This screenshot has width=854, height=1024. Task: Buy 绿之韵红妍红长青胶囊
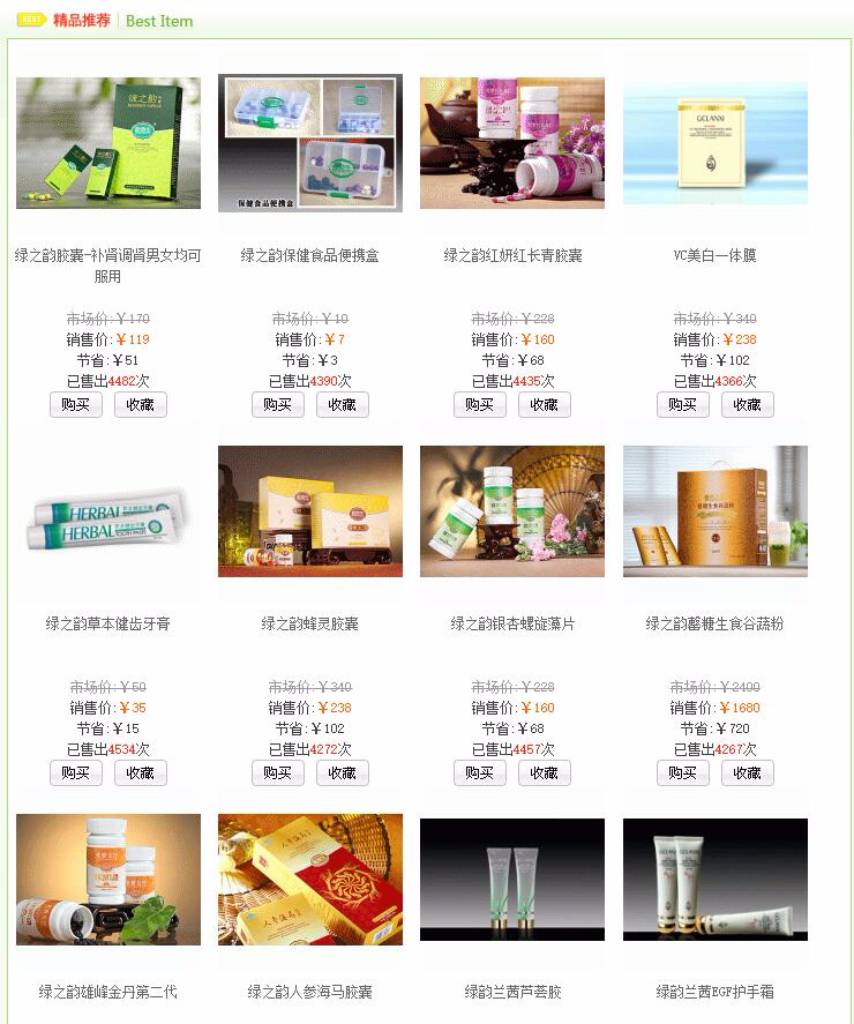[480, 405]
